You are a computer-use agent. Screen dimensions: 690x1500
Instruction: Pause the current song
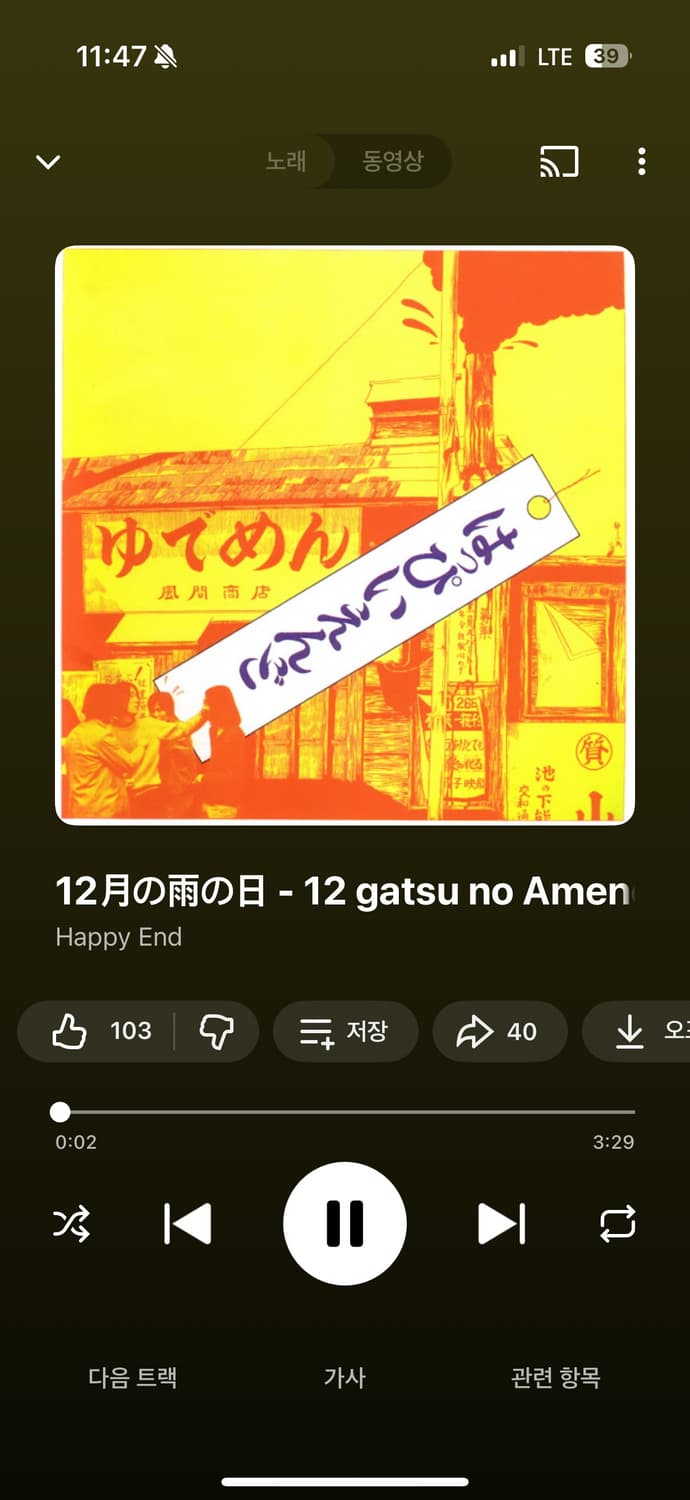[345, 1223]
